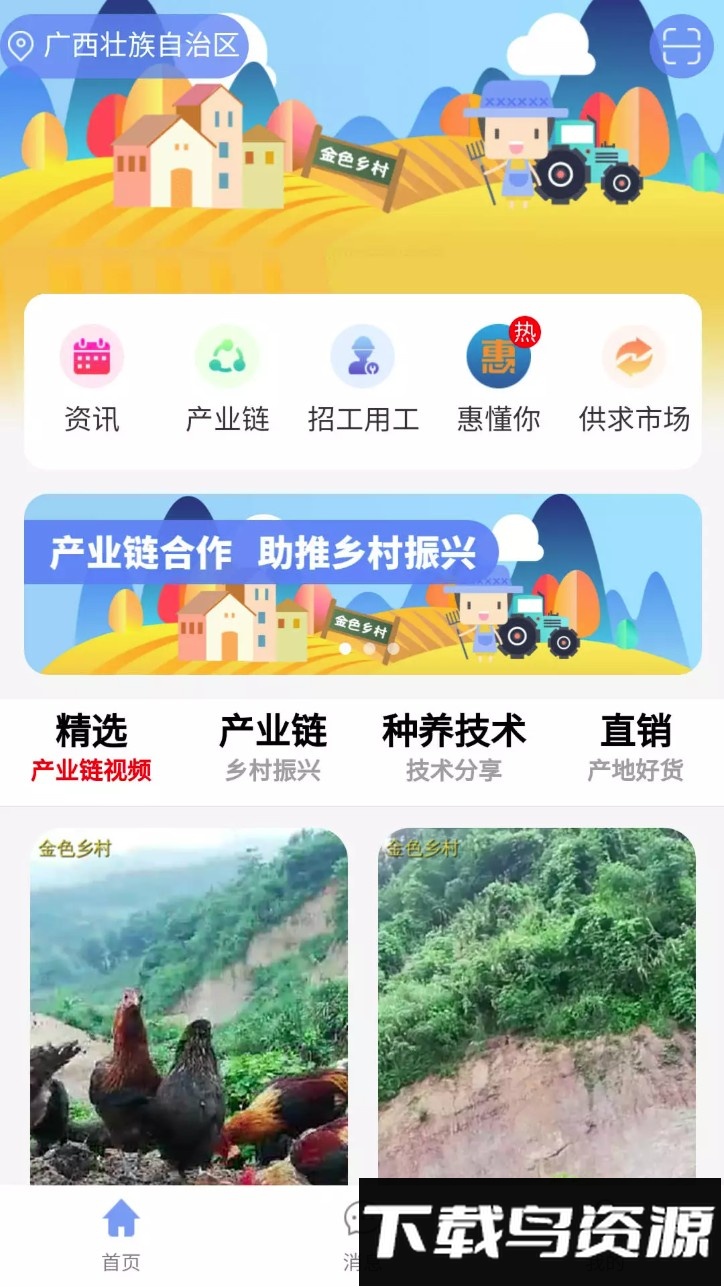Open the 产业链合作 助推乡村振兴 banner
This screenshot has width=724, height=1287.
tap(362, 584)
